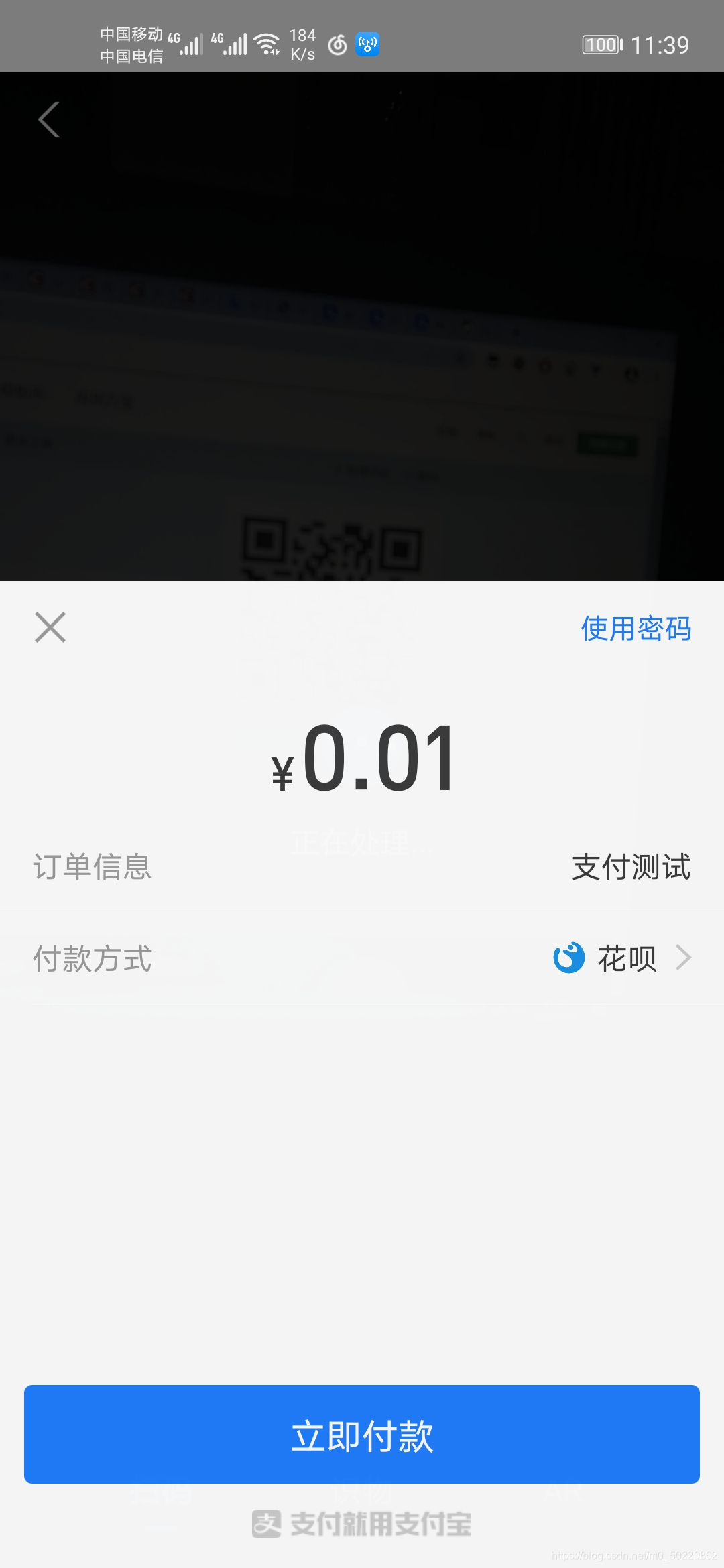
Task: Tap the back arrow on the camera view
Action: (47, 119)
